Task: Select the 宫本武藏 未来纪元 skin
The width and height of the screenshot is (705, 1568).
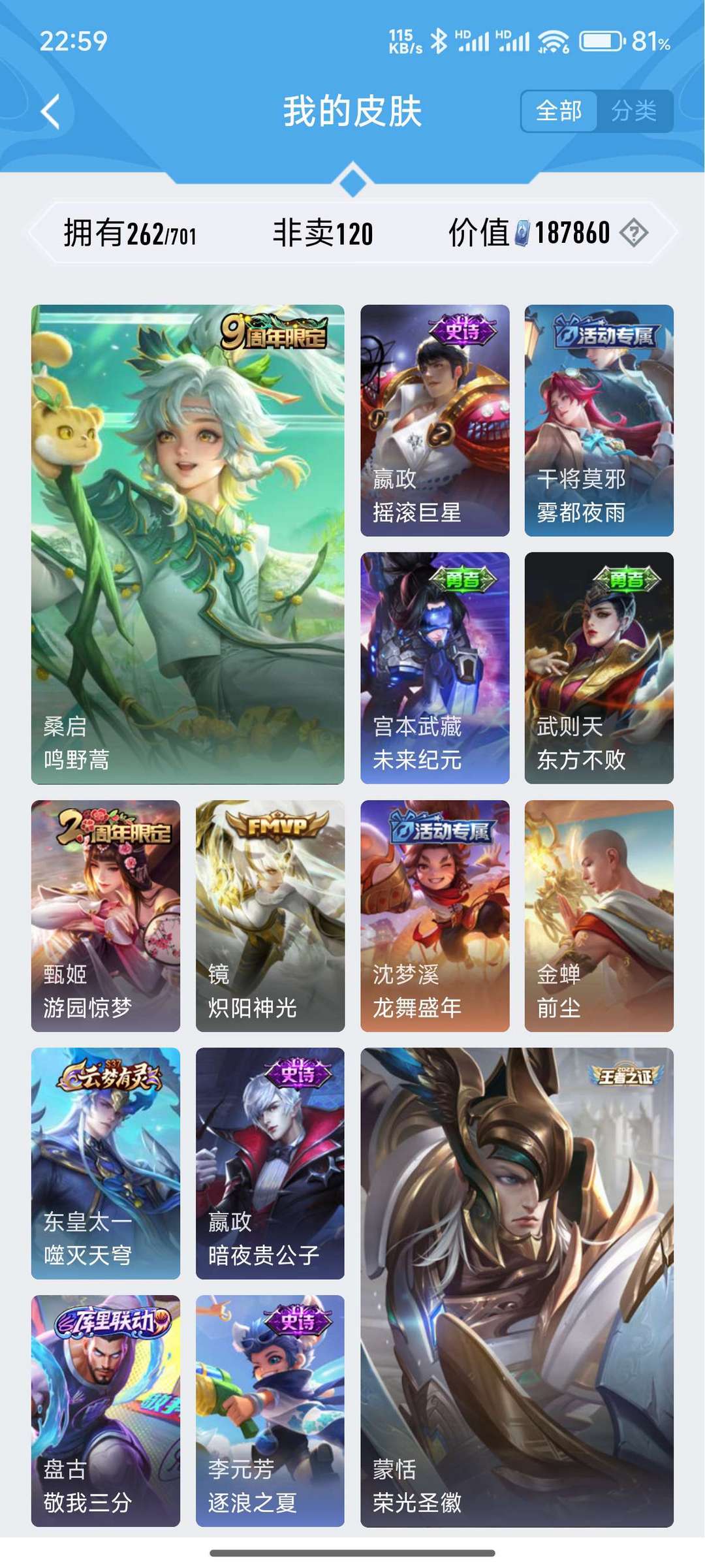Action: tap(435, 667)
